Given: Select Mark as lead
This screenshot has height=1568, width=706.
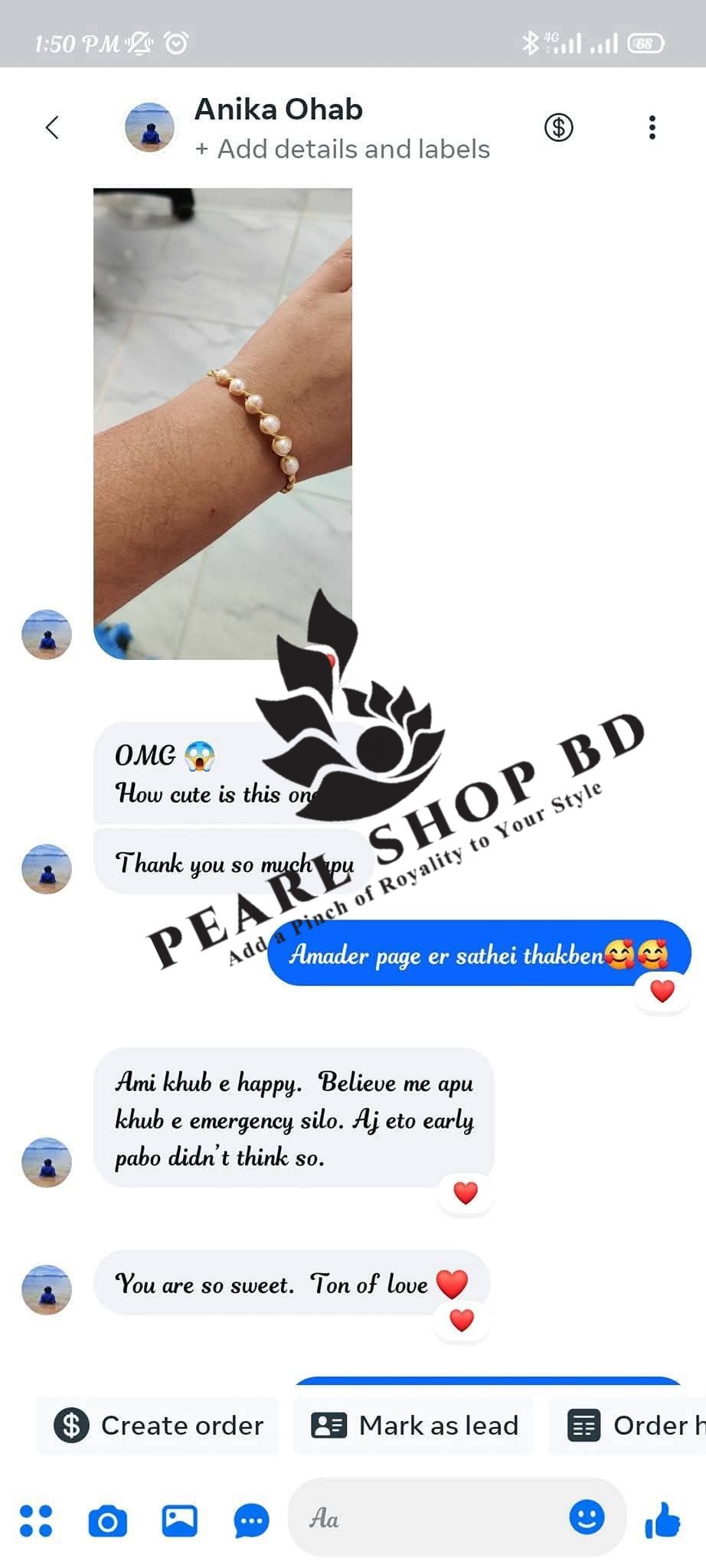Looking at the screenshot, I should 414,1426.
